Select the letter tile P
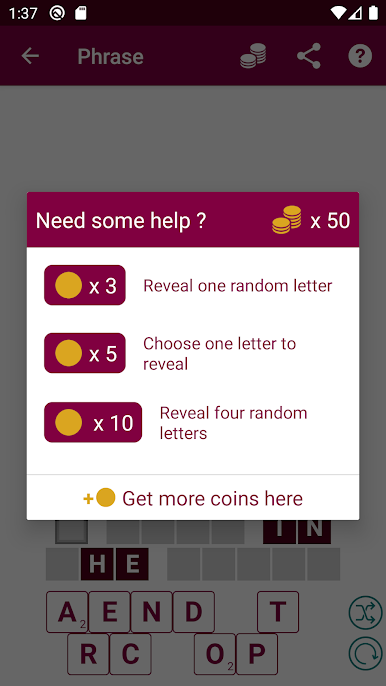Viewport: 386px width, 686px height. click(257, 654)
